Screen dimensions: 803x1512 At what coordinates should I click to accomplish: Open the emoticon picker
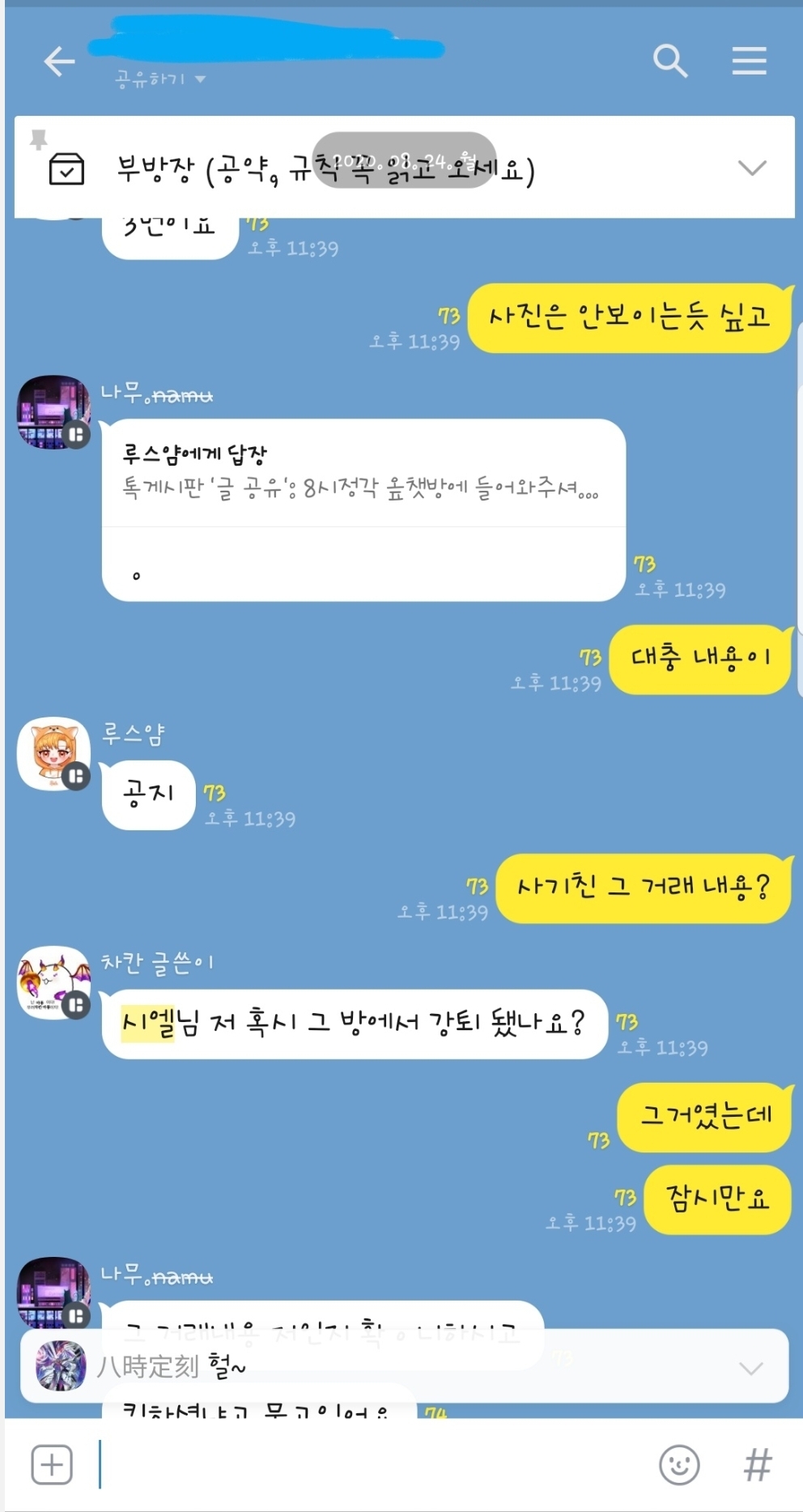[x=679, y=1465]
